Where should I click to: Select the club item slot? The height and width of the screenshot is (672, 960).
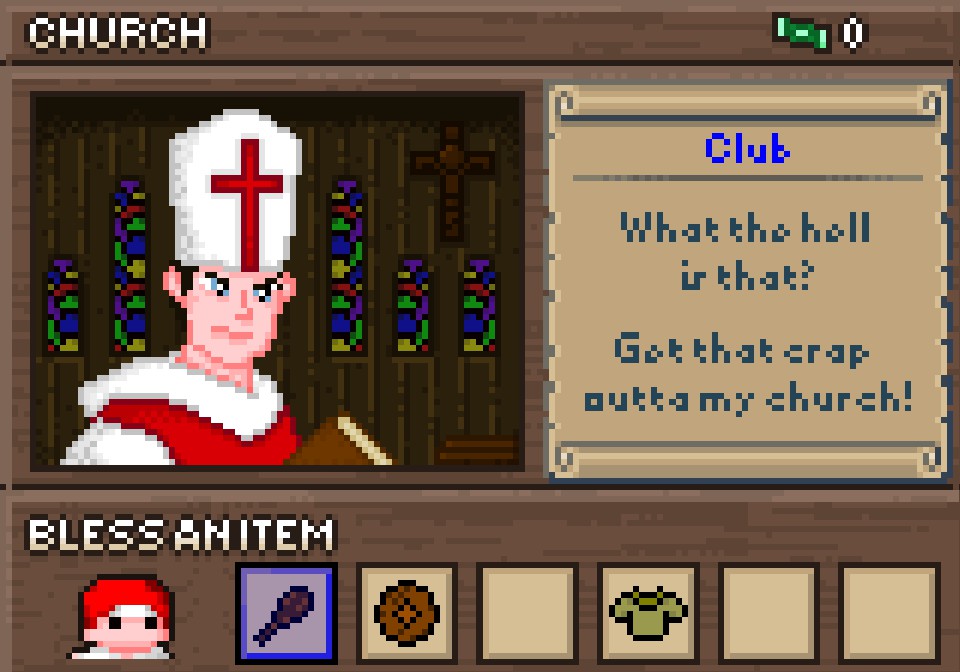286,612
